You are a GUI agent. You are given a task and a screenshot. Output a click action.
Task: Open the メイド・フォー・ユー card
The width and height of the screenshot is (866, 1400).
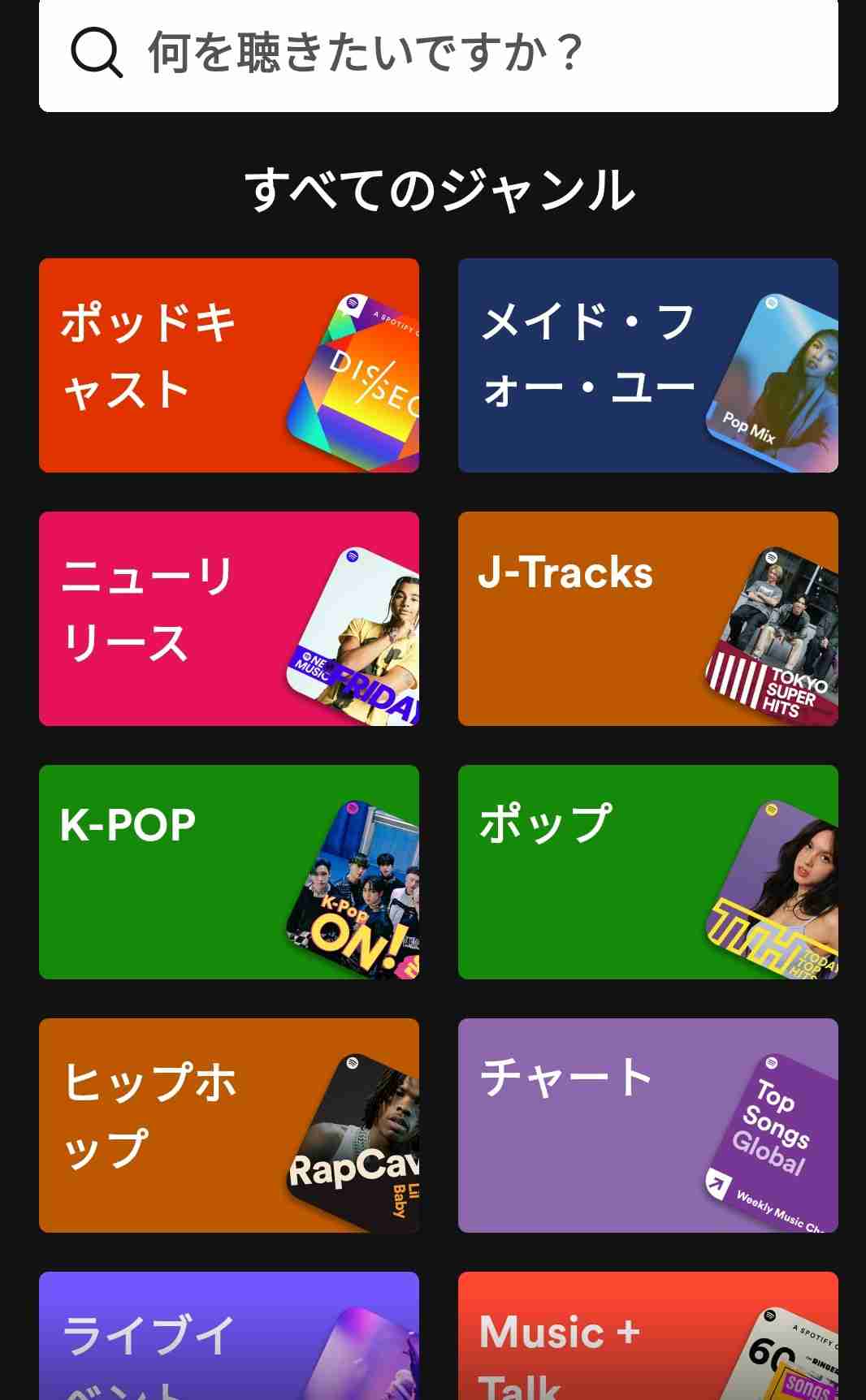[648, 365]
